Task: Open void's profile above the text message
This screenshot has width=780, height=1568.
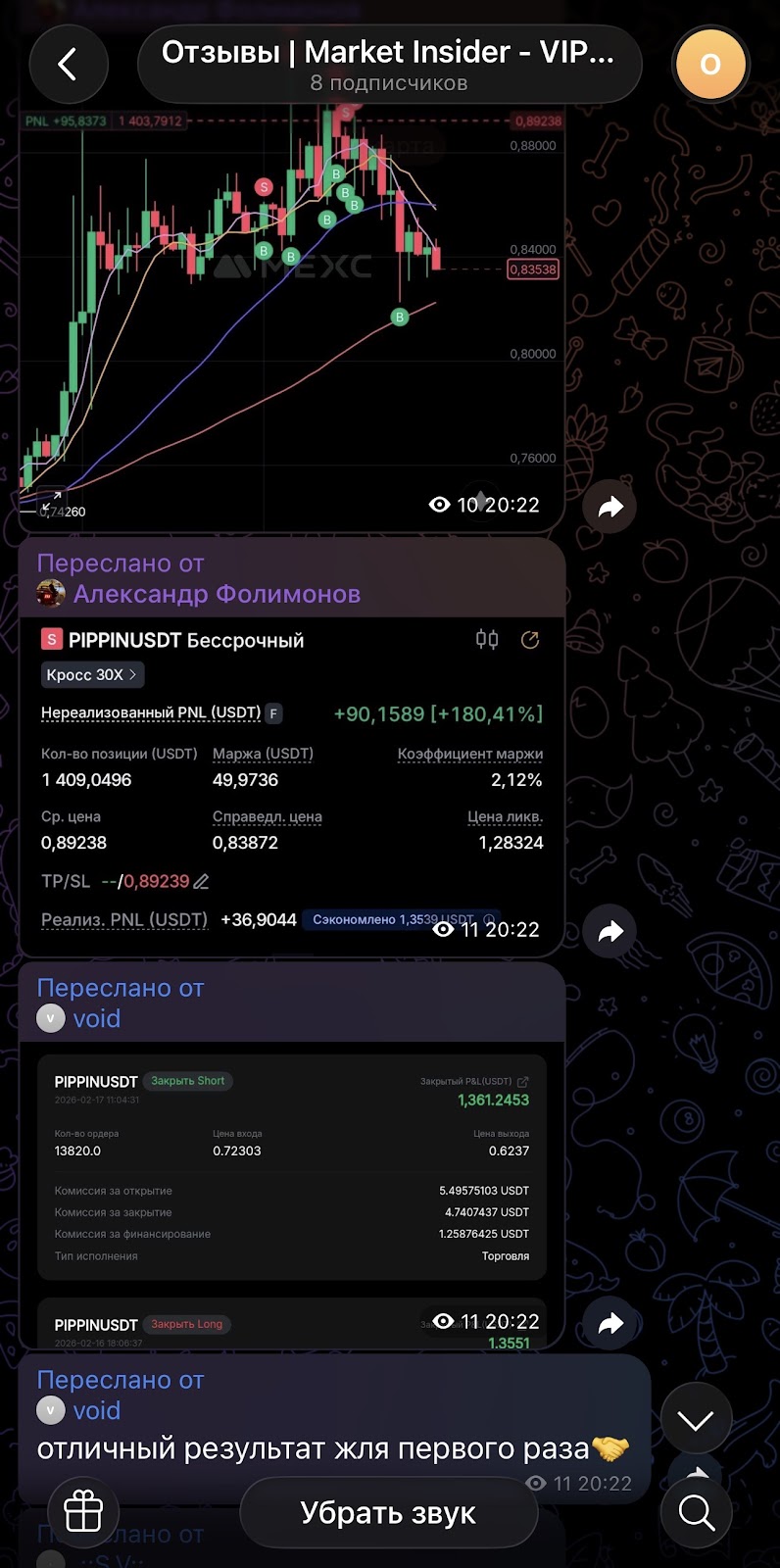Action: pos(96,1410)
